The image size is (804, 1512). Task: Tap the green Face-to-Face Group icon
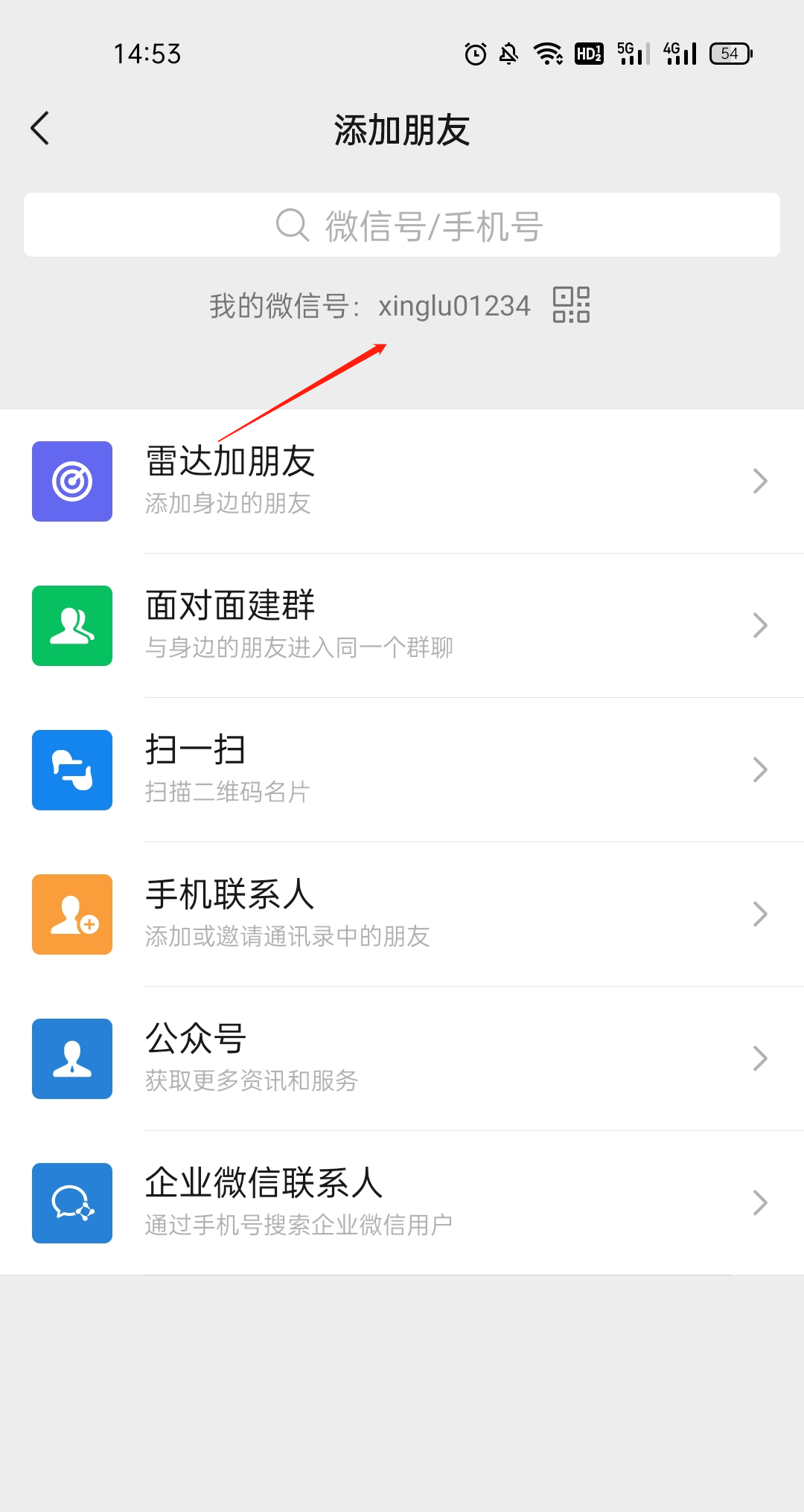click(71, 625)
